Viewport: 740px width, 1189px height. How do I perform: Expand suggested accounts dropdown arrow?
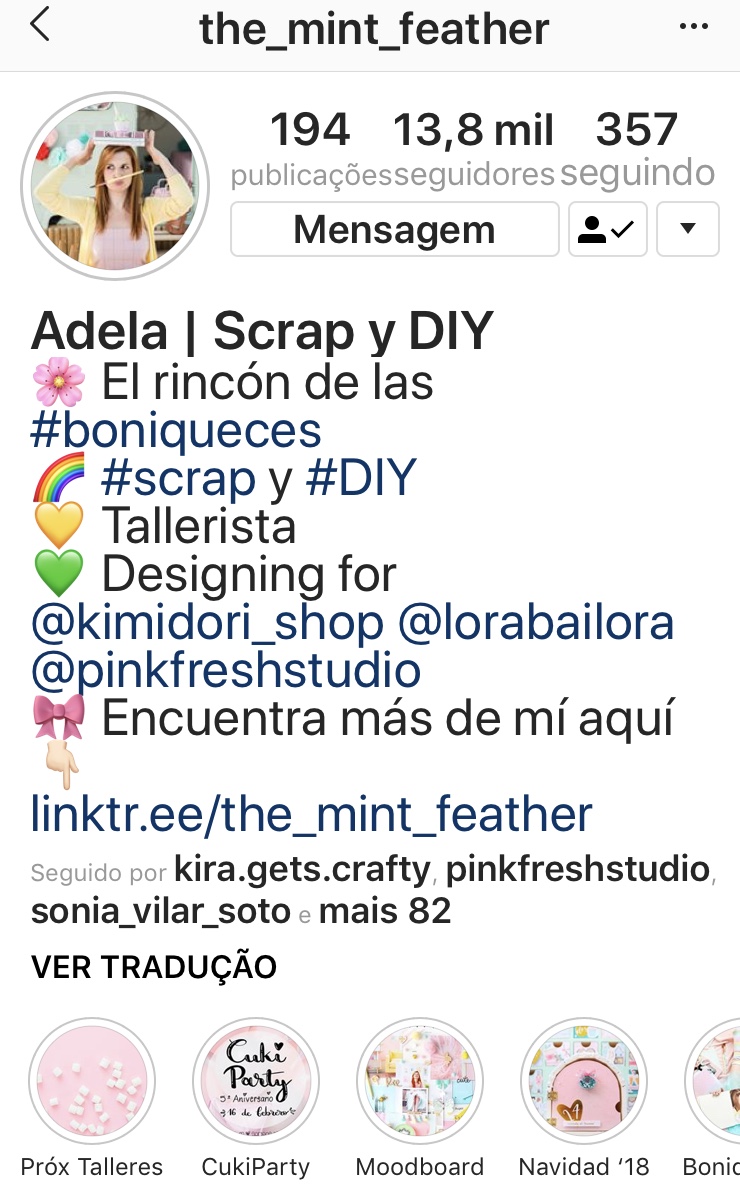tap(688, 229)
